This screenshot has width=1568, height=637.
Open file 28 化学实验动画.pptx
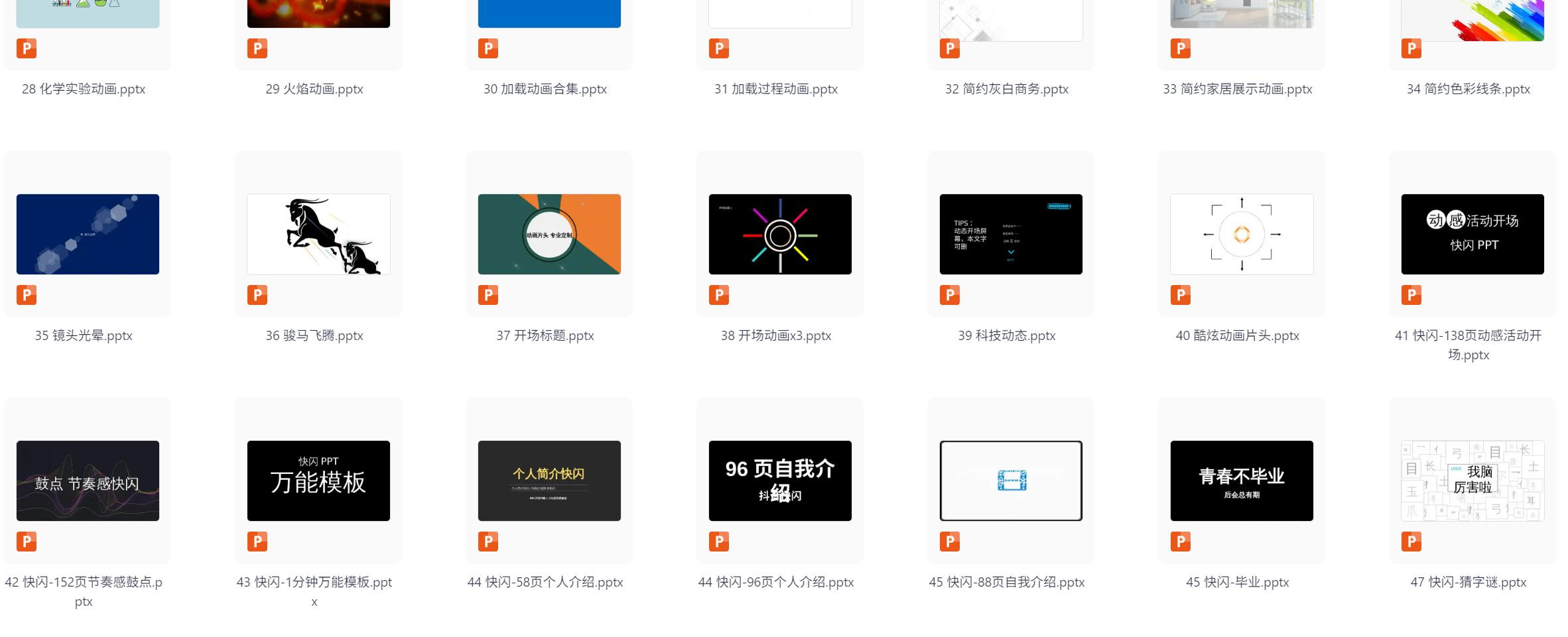87,20
